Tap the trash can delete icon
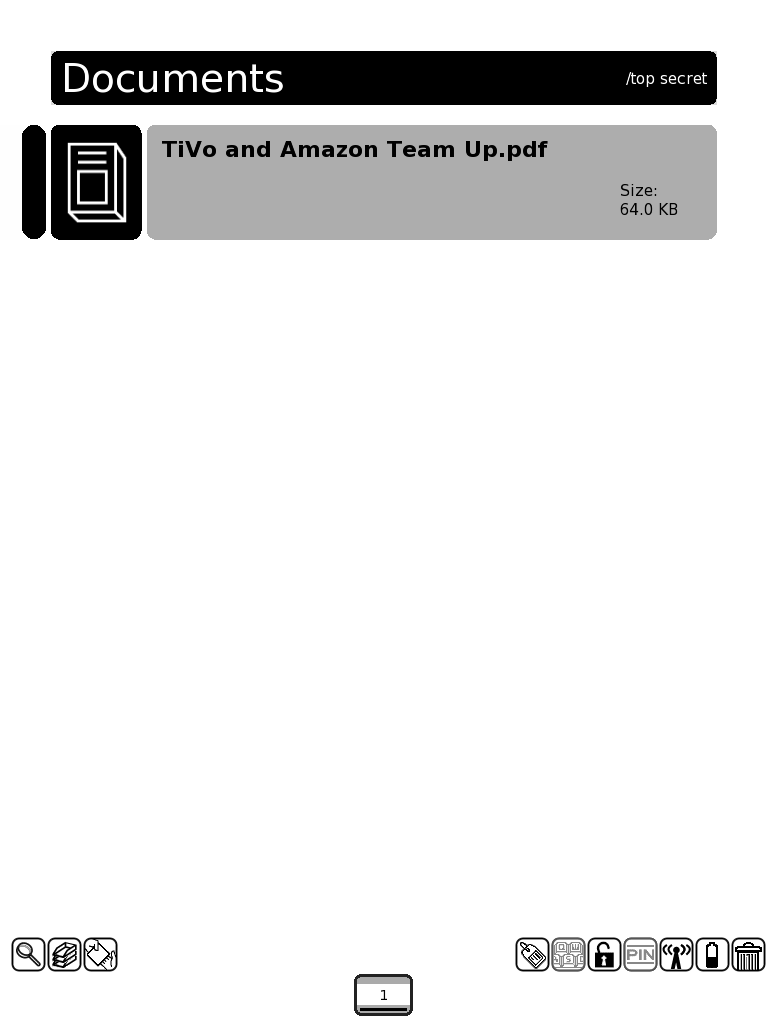This screenshot has width=768, height=1024. (748, 955)
